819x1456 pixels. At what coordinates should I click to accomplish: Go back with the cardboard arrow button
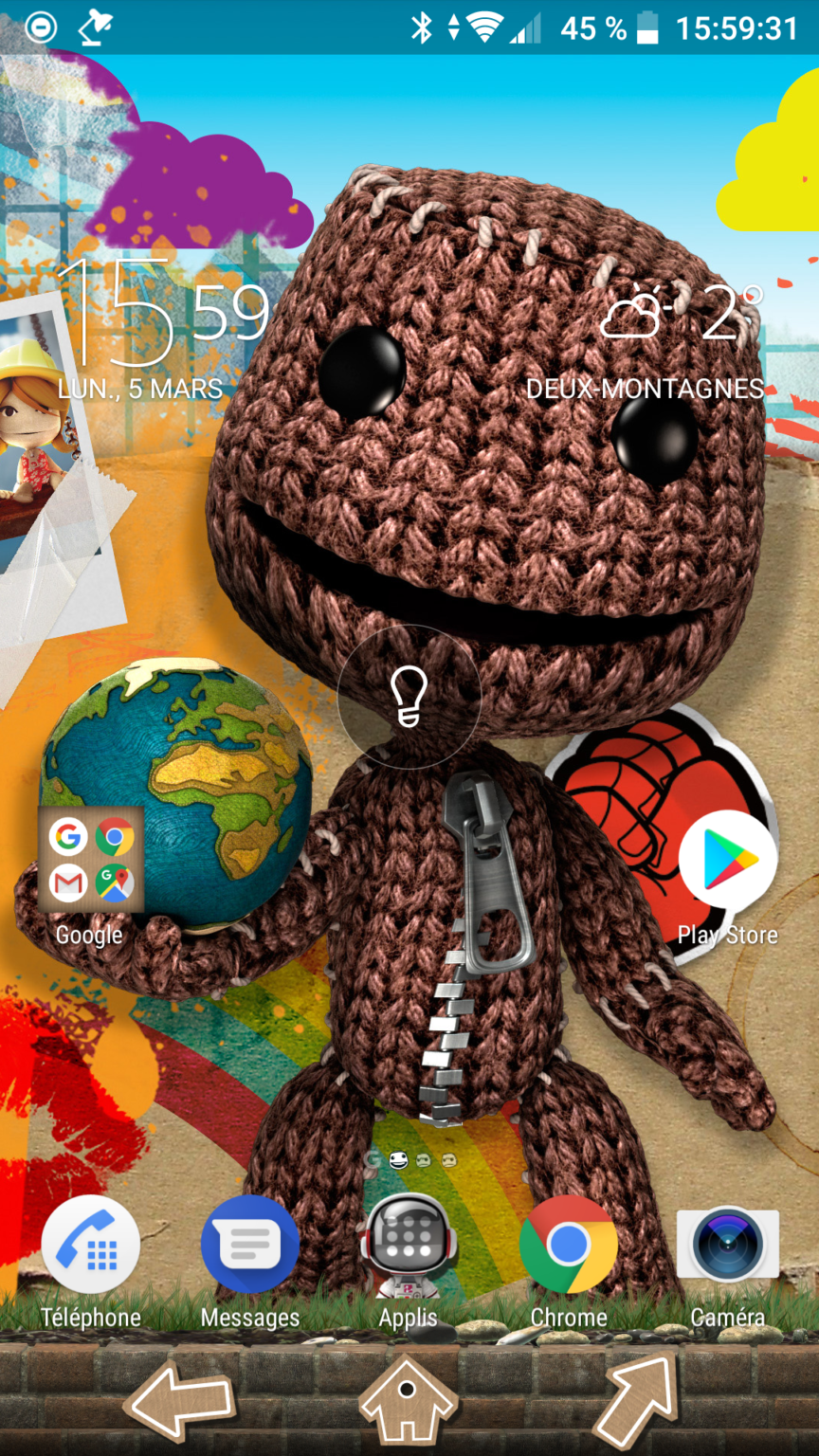180,1401
